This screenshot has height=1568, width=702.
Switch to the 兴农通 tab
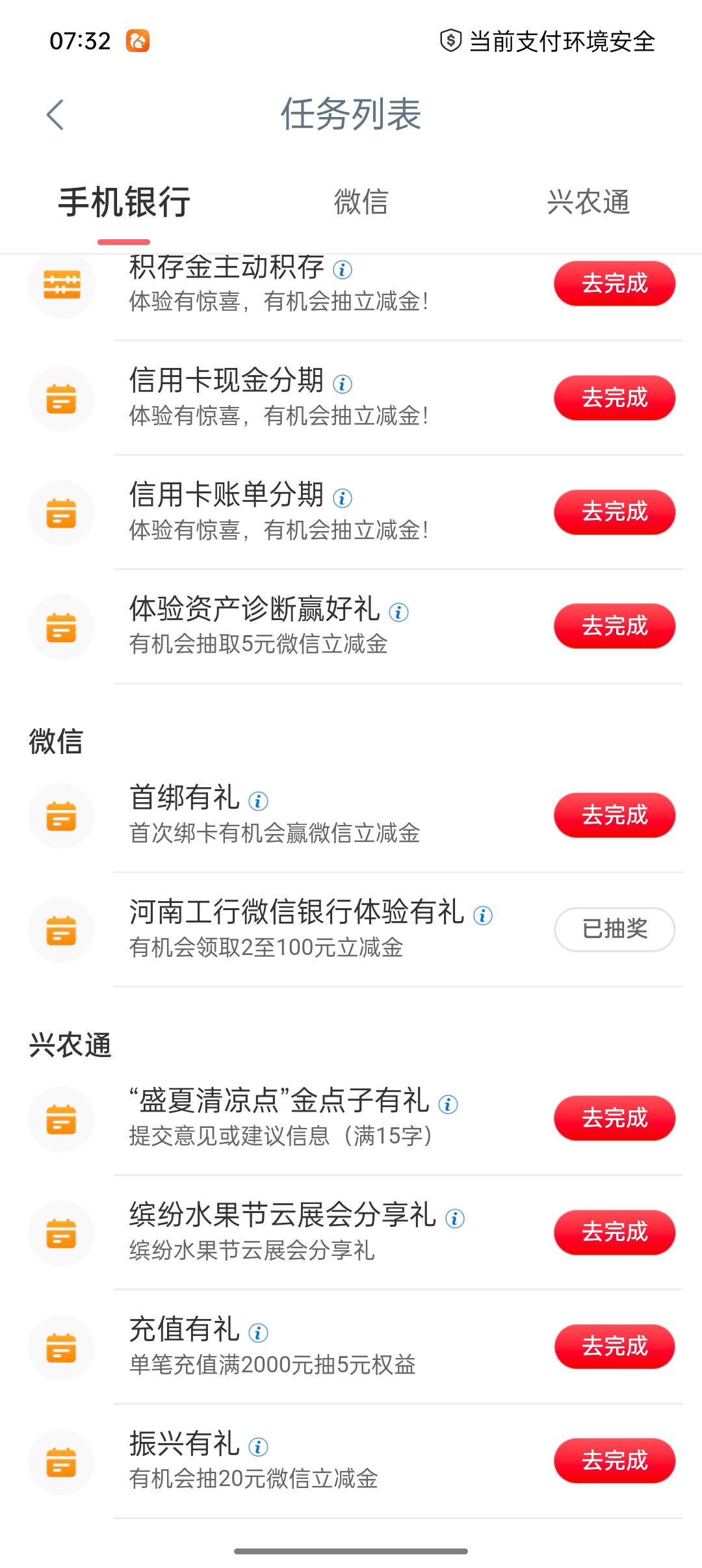pyautogui.click(x=588, y=202)
